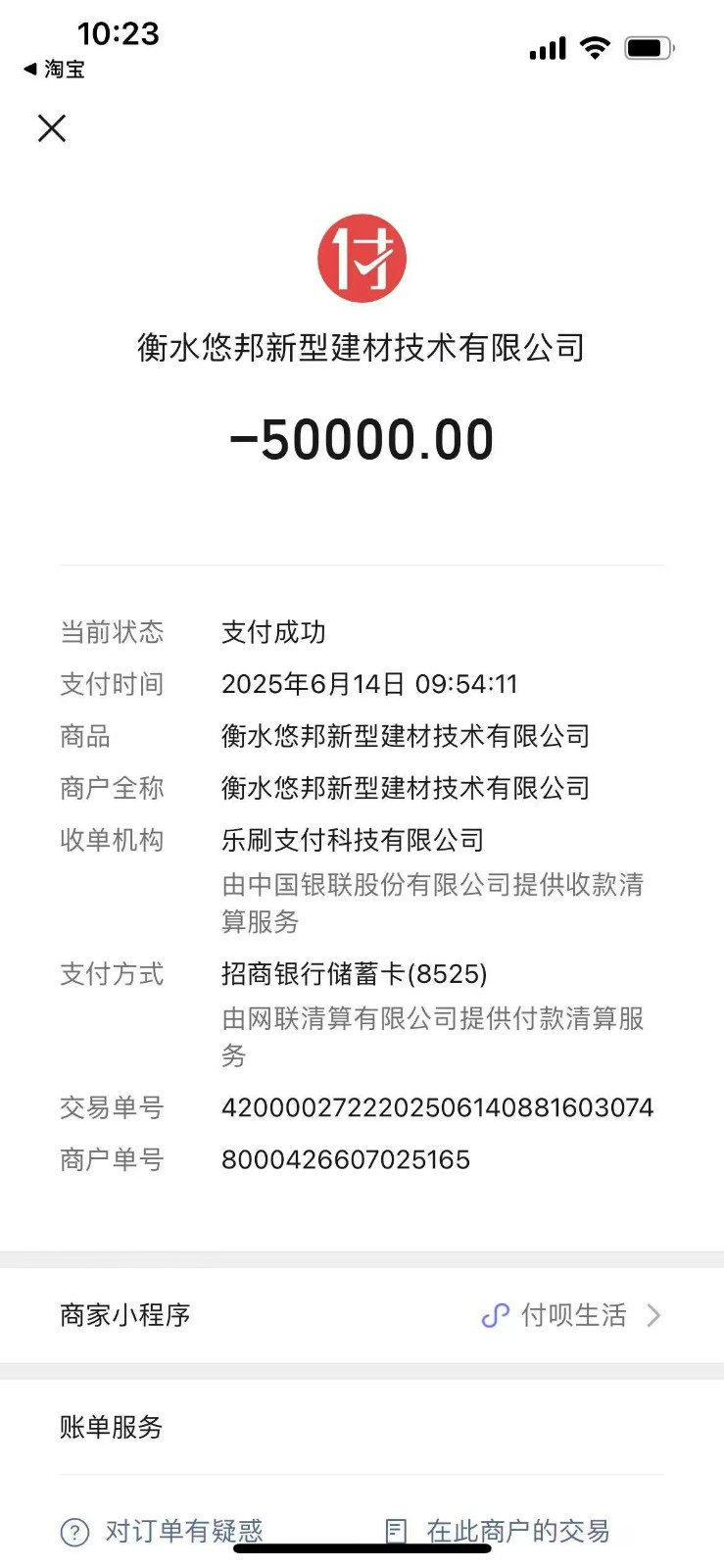
Task: Close the payment details page
Action: coord(52,128)
